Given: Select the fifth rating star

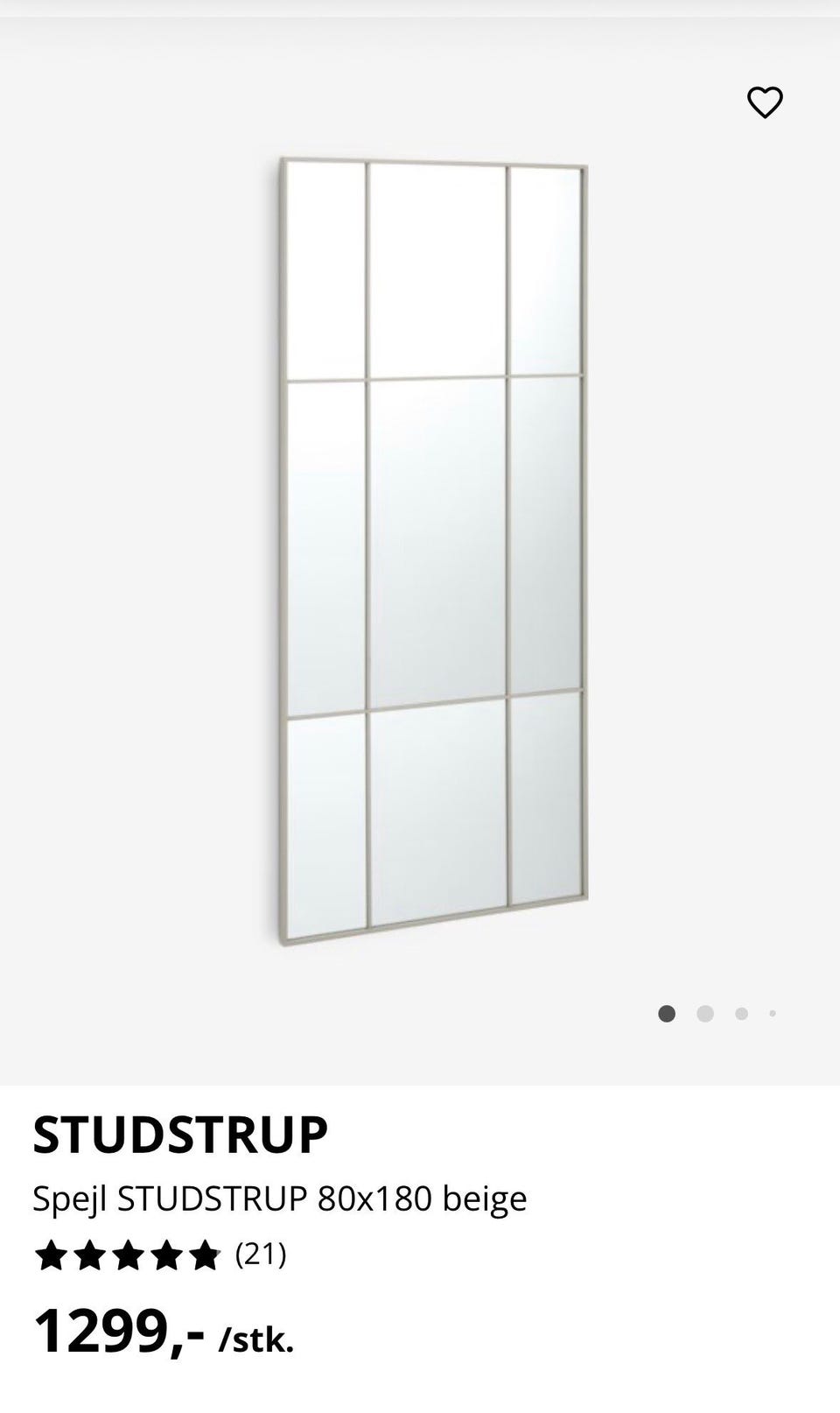Looking at the screenshot, I should (206, 1255).
